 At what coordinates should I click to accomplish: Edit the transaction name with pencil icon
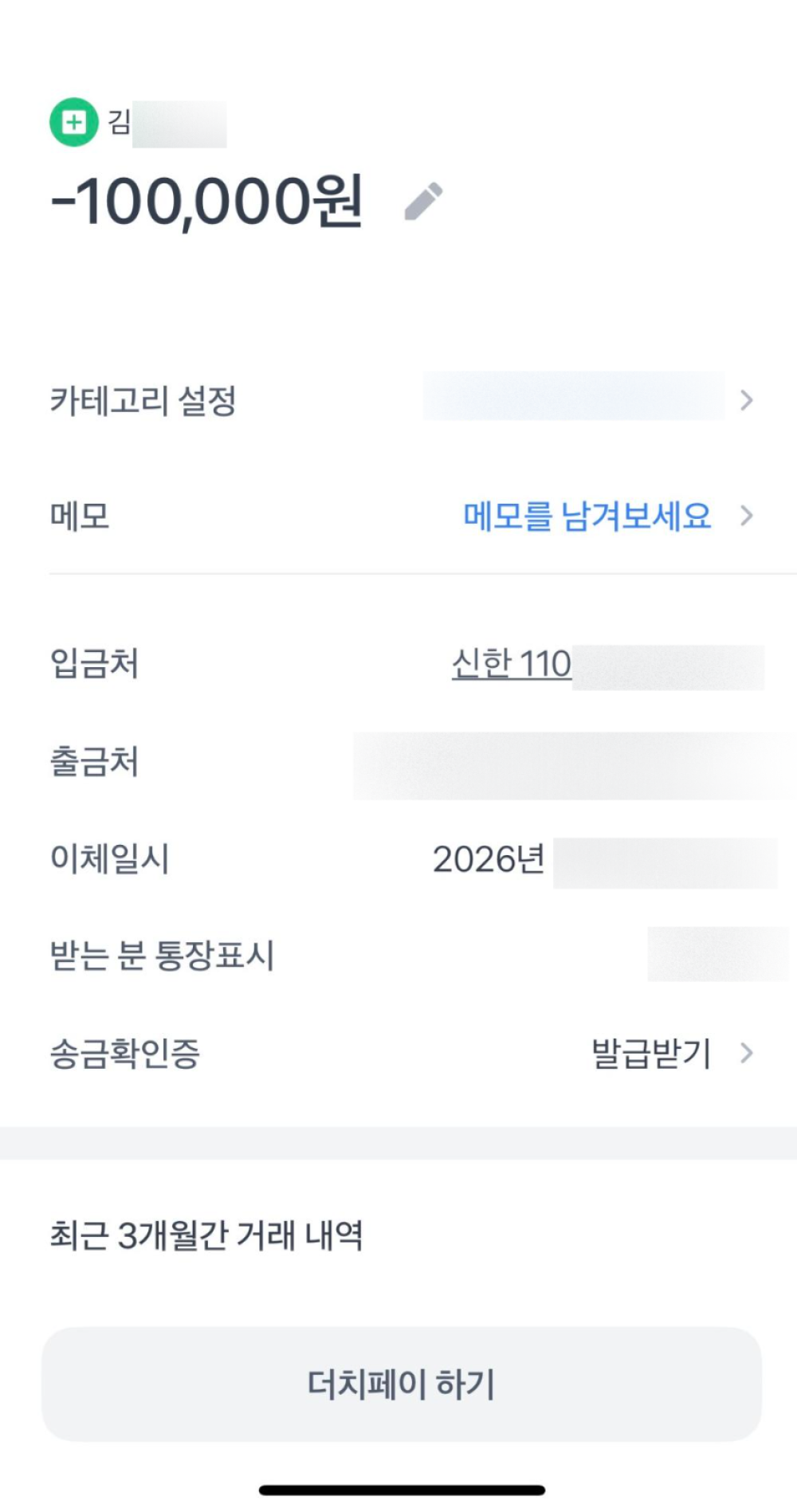click(x=423, y=201)
